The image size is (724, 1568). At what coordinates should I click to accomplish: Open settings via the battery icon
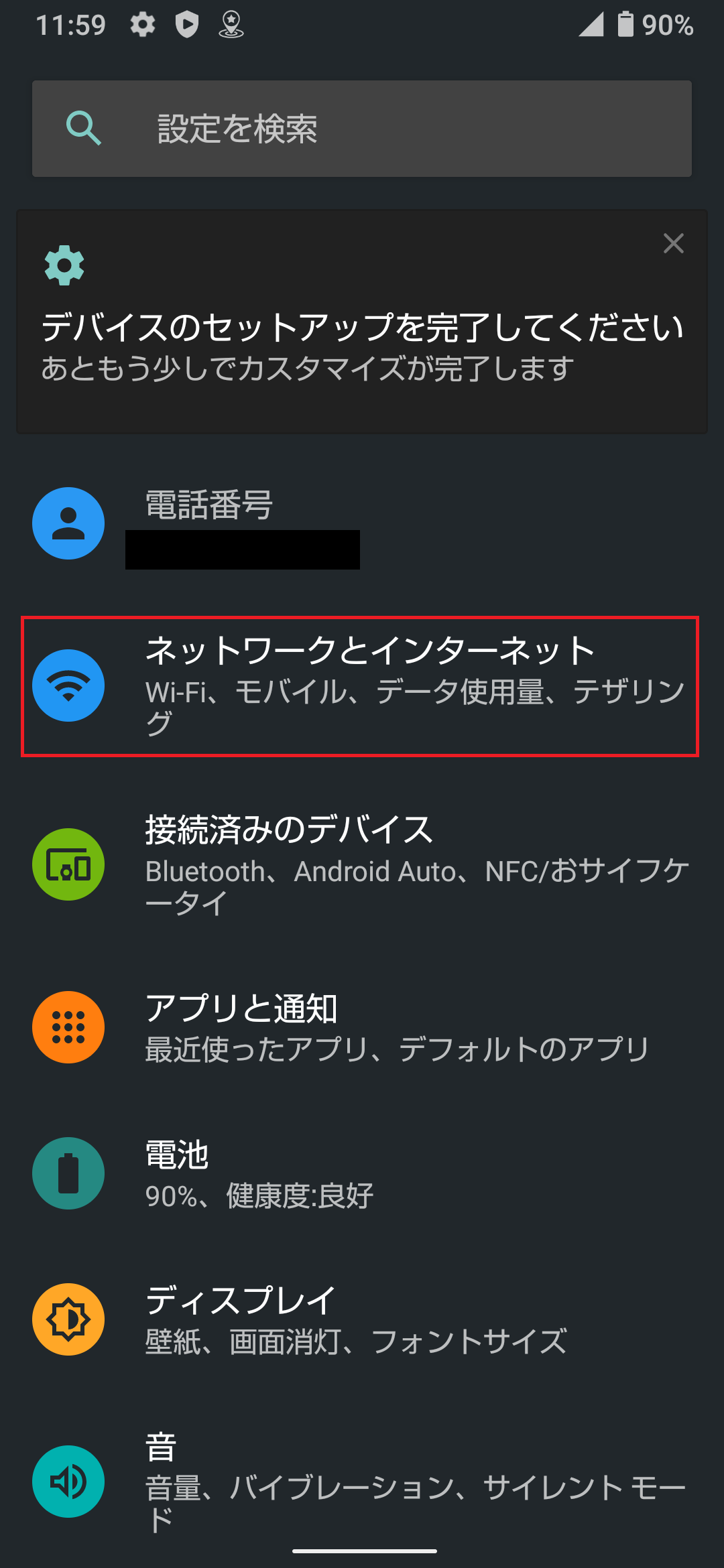[68, 1174]
